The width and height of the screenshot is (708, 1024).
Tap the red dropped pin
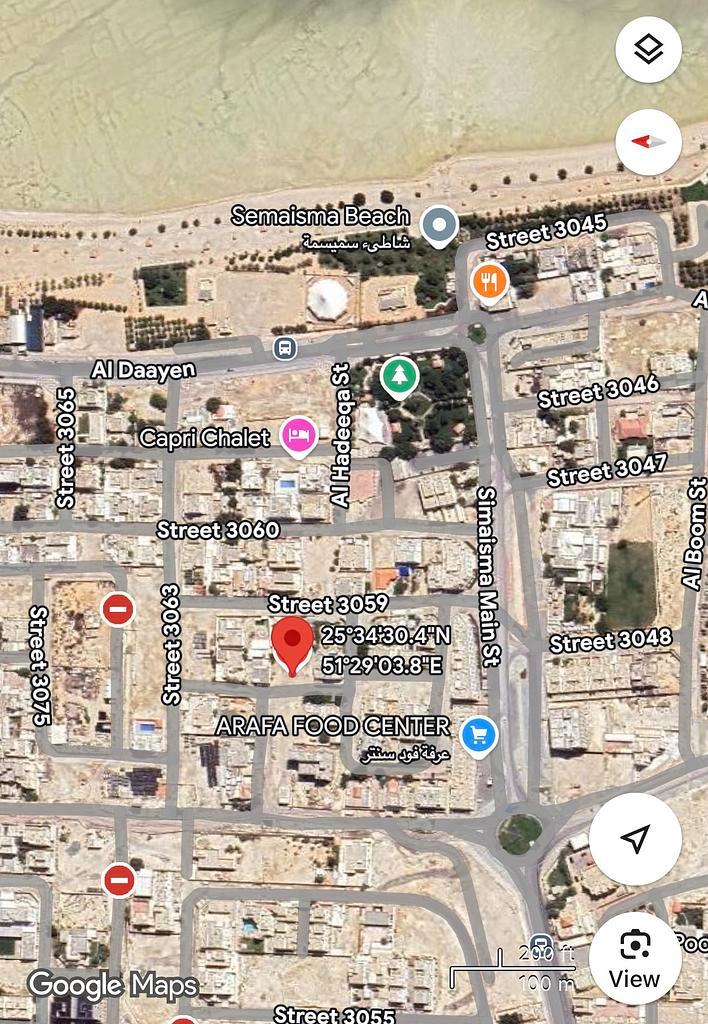[x=292, y=643]
